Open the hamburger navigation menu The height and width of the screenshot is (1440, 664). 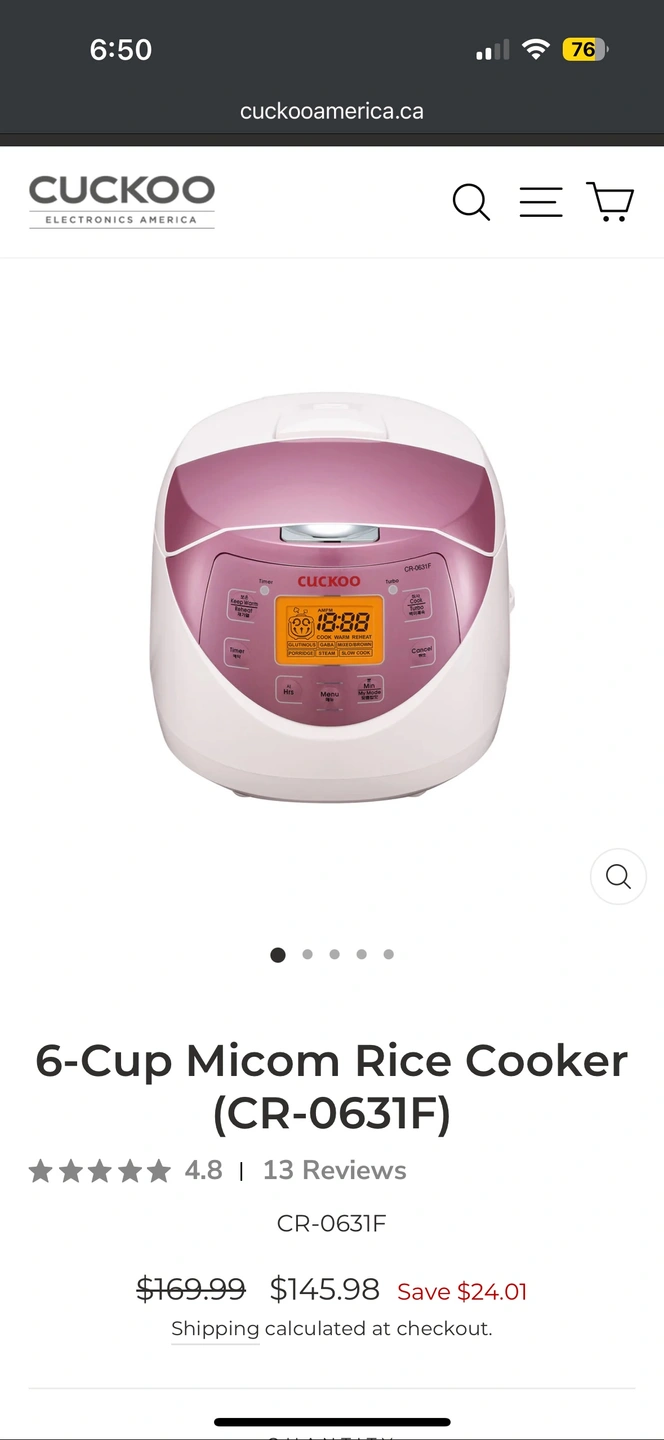tap(540, 201)
